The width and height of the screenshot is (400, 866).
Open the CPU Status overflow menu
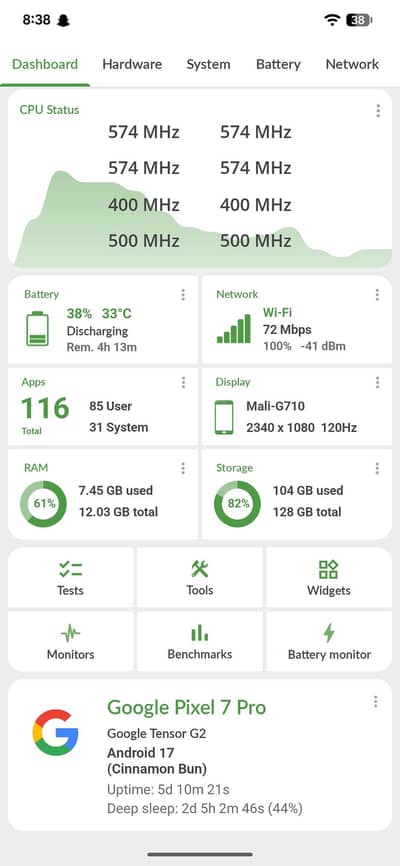tap(378, 111)
